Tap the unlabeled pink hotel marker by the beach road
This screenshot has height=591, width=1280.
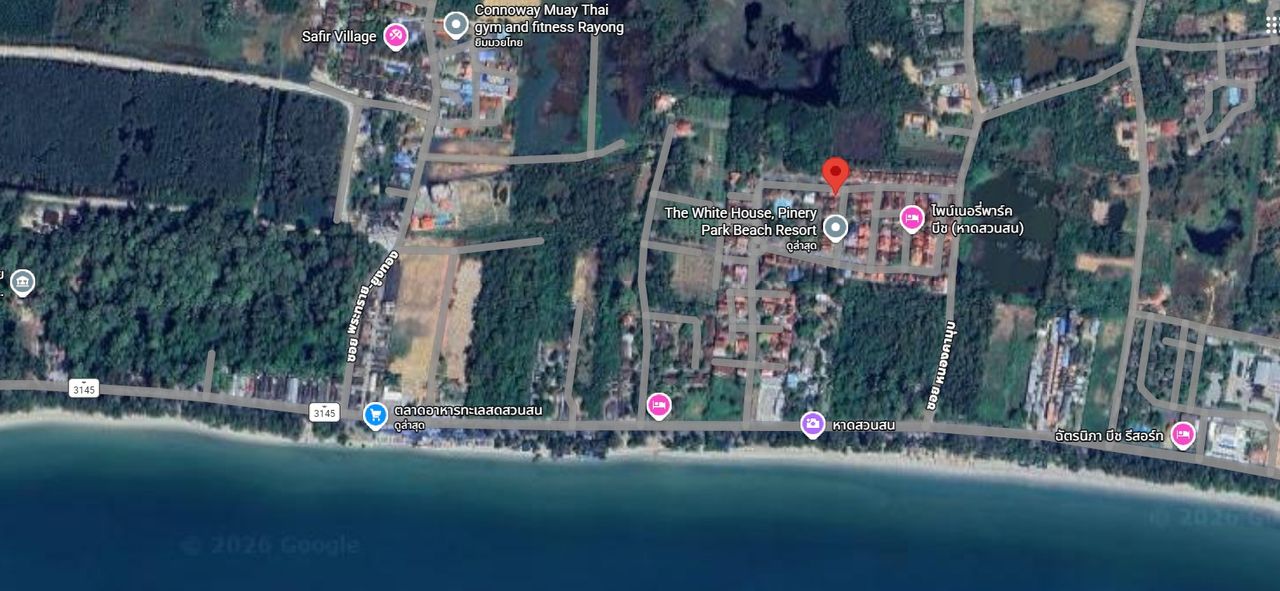658,405
